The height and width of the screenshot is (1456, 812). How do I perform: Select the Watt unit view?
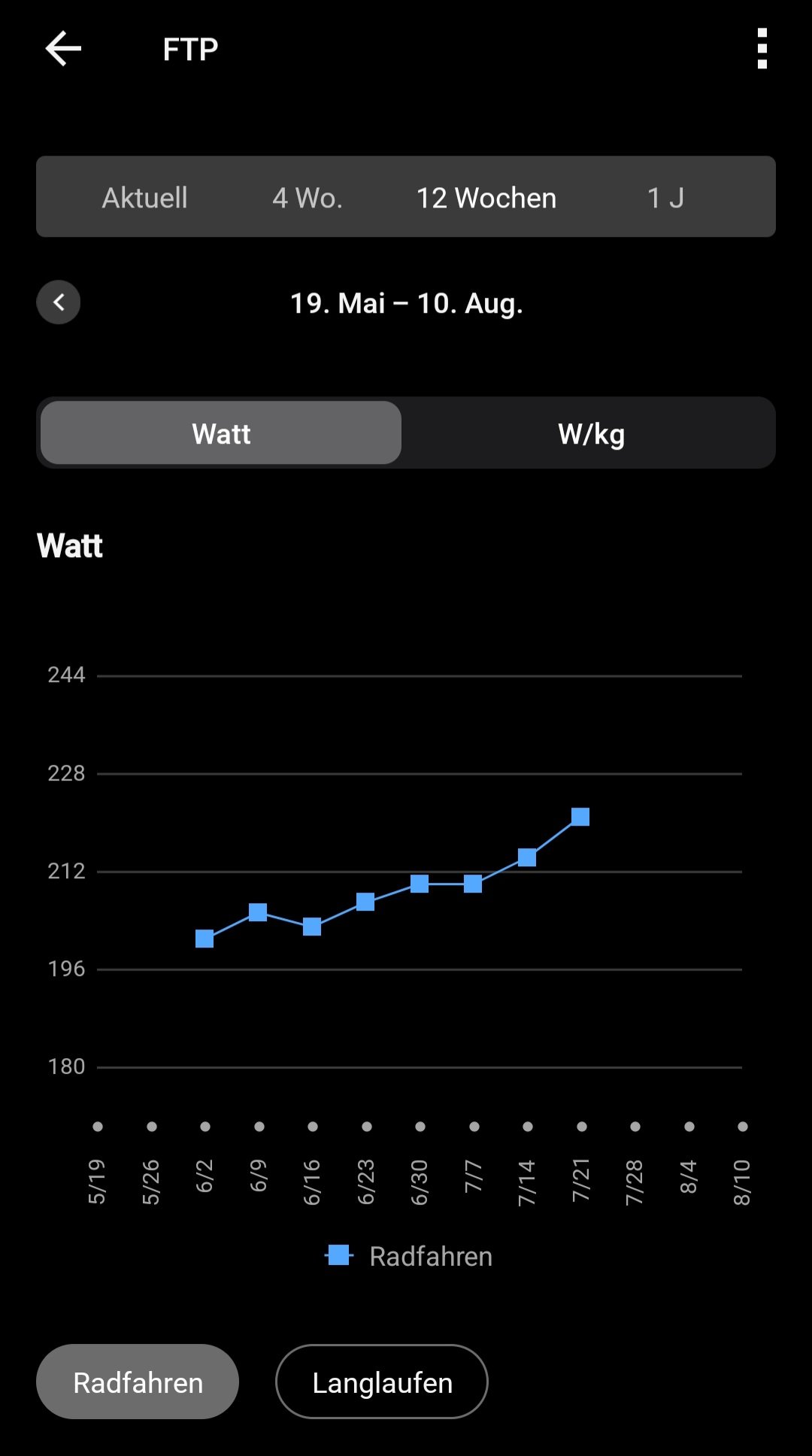221,433
